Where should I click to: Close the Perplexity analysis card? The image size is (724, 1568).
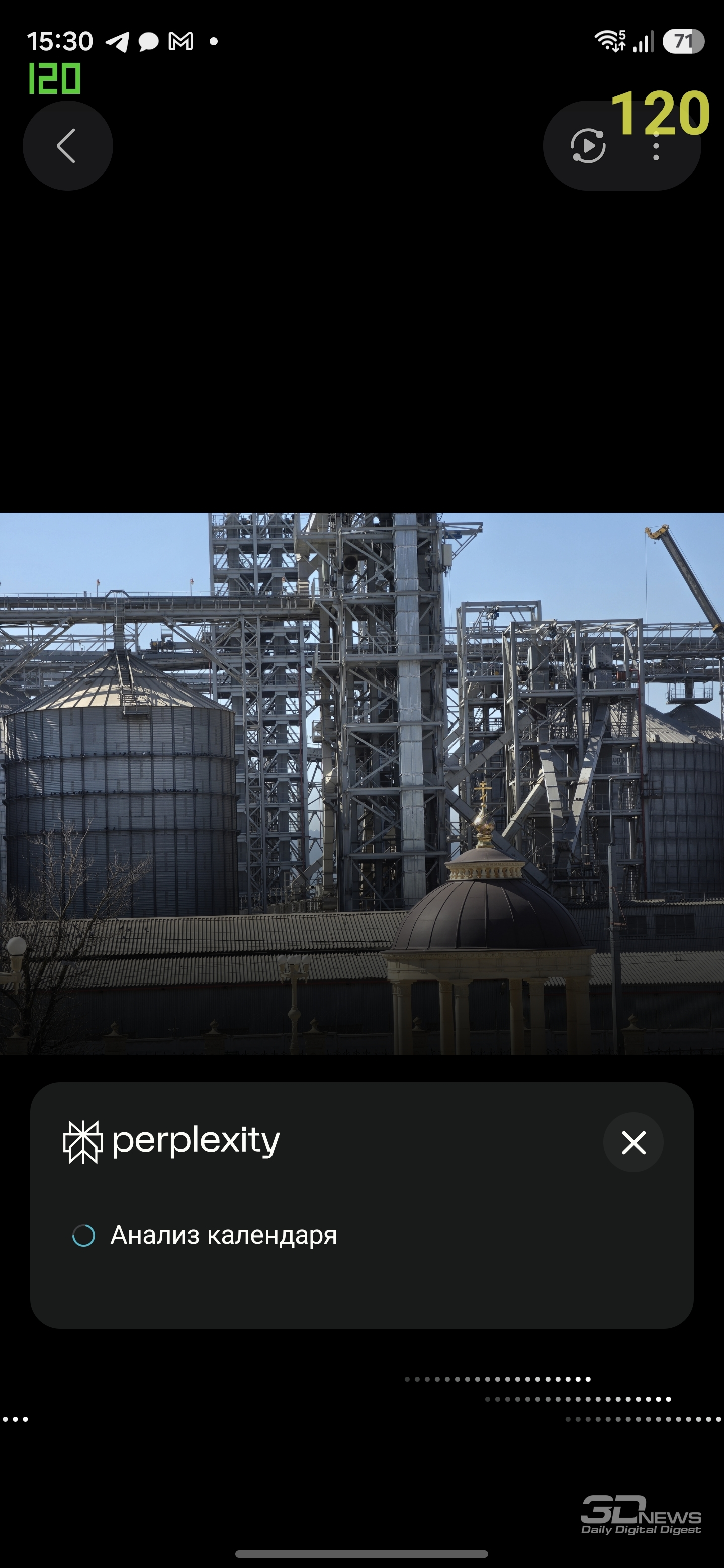[x=633, y=1142]
